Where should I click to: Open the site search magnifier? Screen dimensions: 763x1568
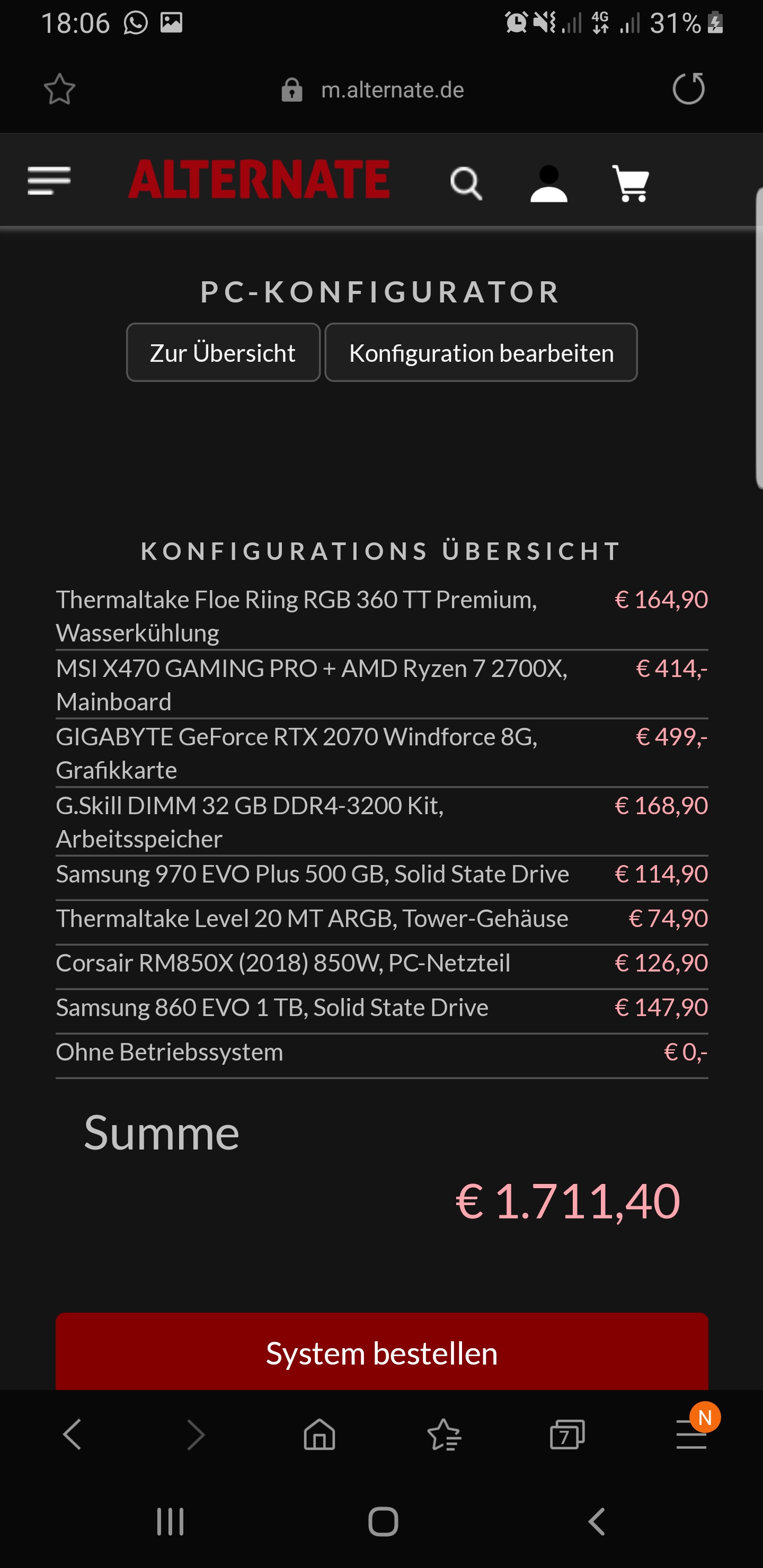(466, 183)
